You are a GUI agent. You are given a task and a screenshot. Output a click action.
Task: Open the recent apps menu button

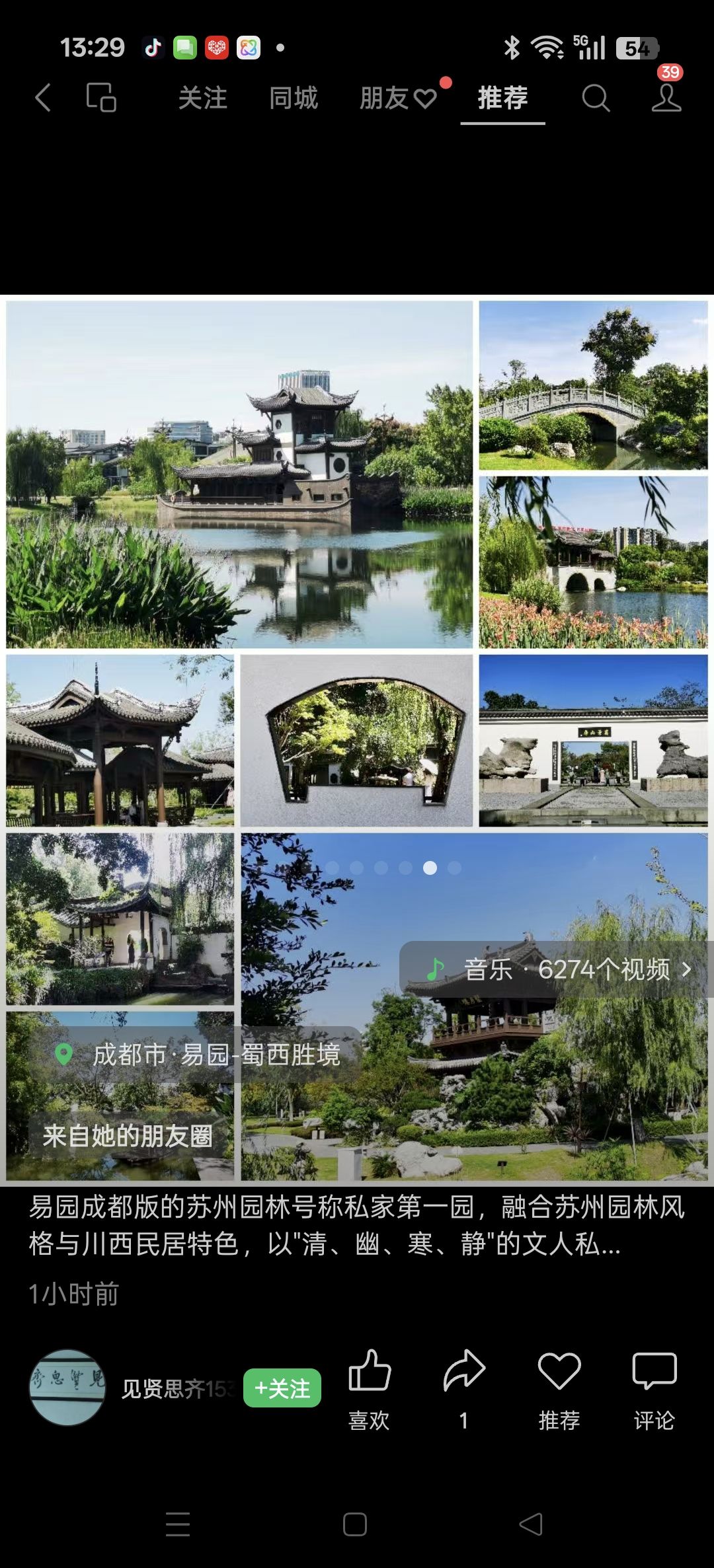(178, 1525)
